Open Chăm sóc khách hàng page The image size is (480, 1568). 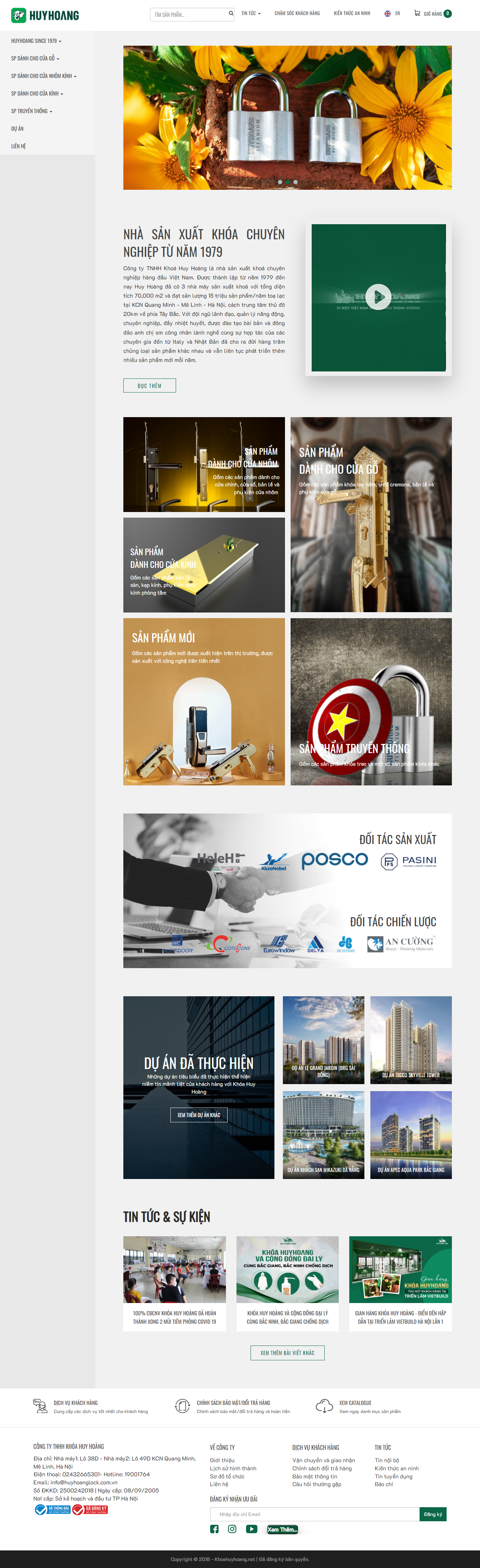[x=297, y=13]
